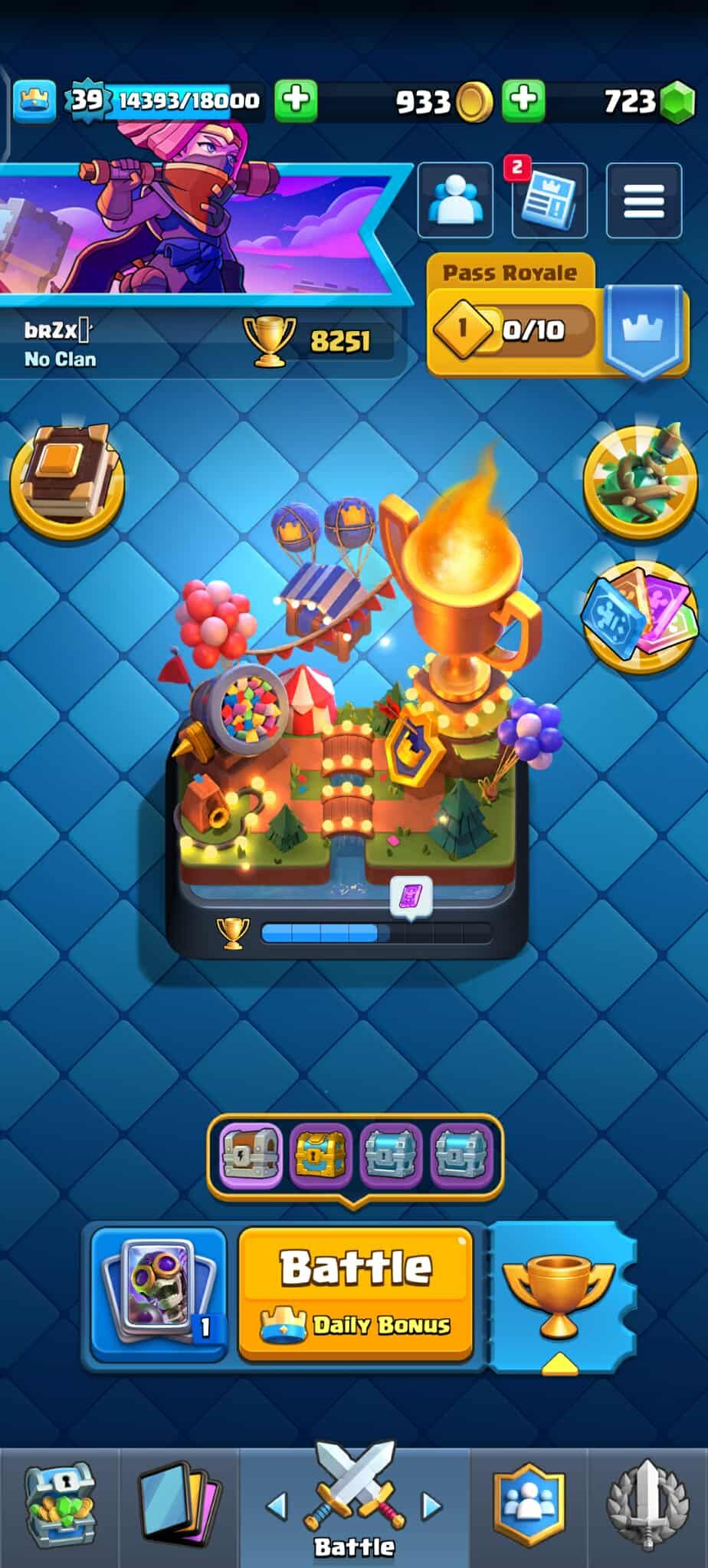Open the green goblin event icon
This screenshot has width=708, height=1568.
tap(640, 479)
